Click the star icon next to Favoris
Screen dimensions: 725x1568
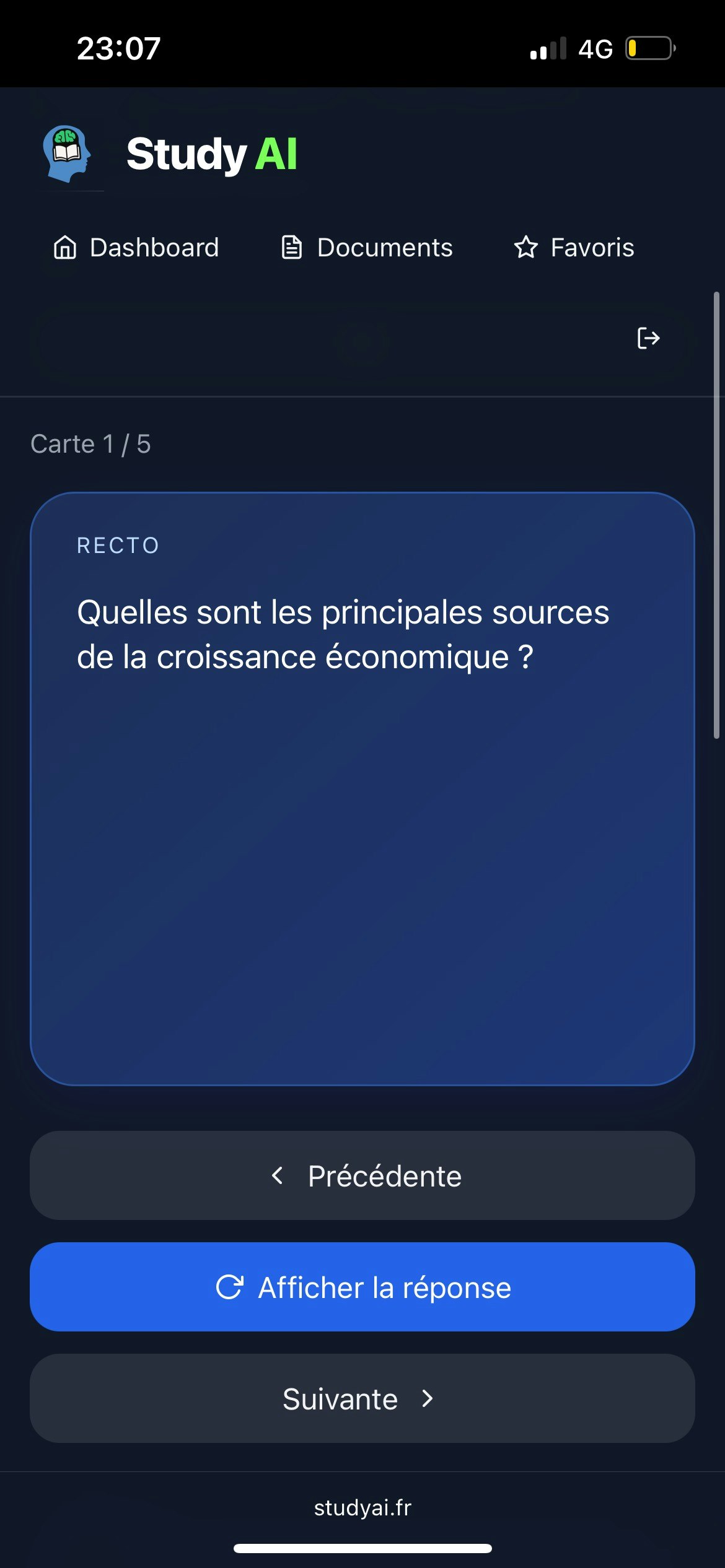526,248
